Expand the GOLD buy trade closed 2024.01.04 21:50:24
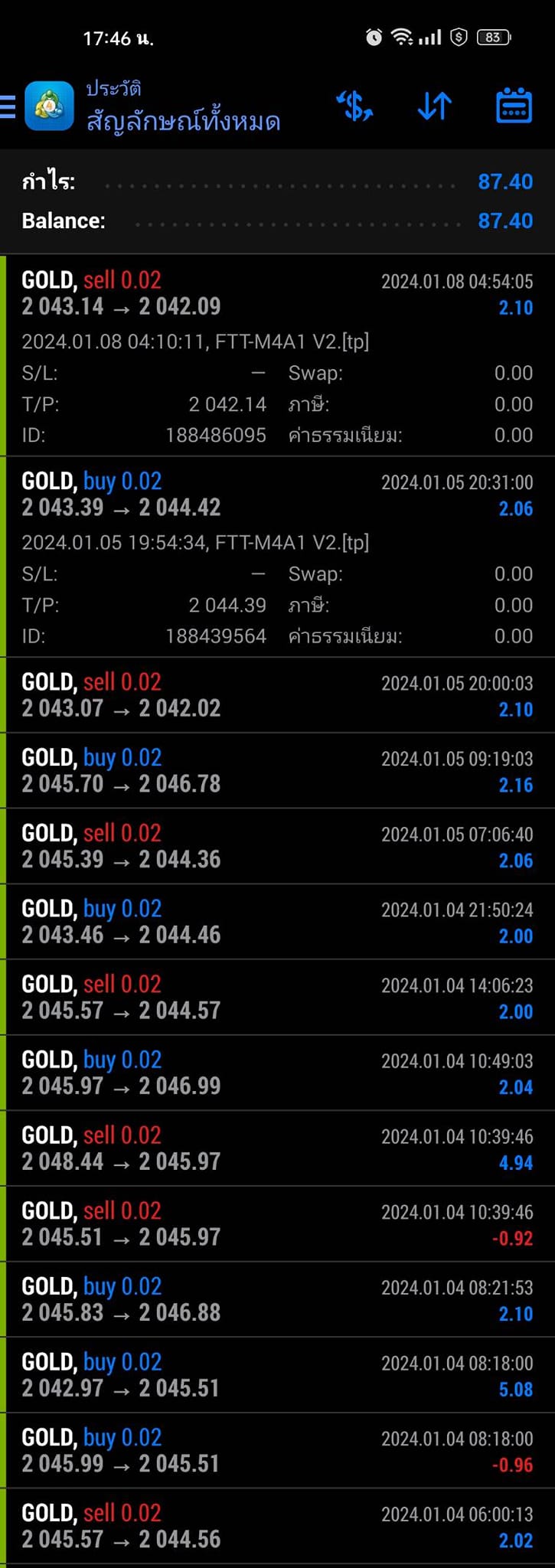 pos(277,922)
